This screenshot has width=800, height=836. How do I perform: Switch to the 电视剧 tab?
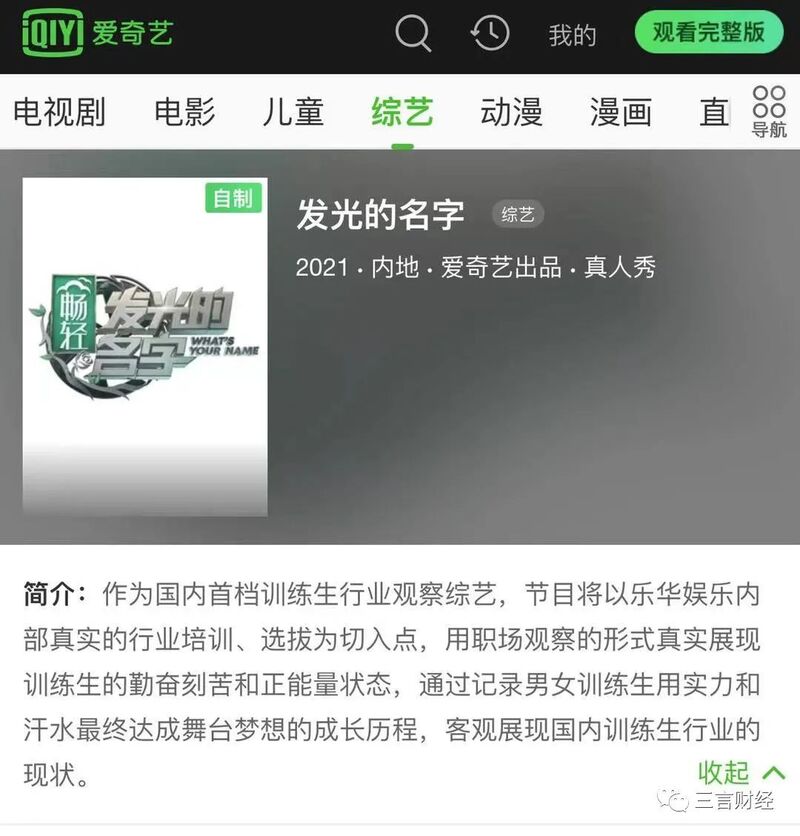tap(59, 112)
